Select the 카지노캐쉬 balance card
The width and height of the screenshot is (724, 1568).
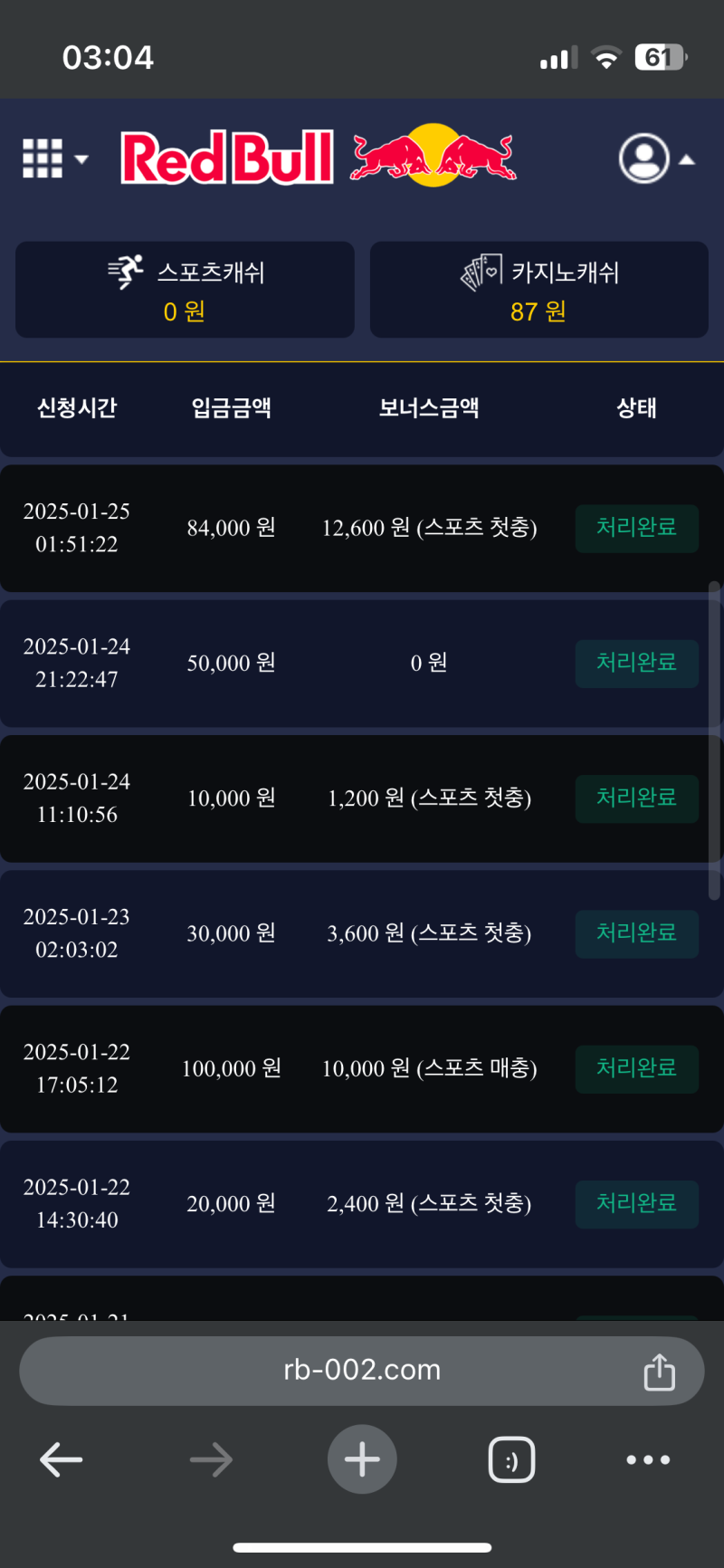click(x=538, y=290)
